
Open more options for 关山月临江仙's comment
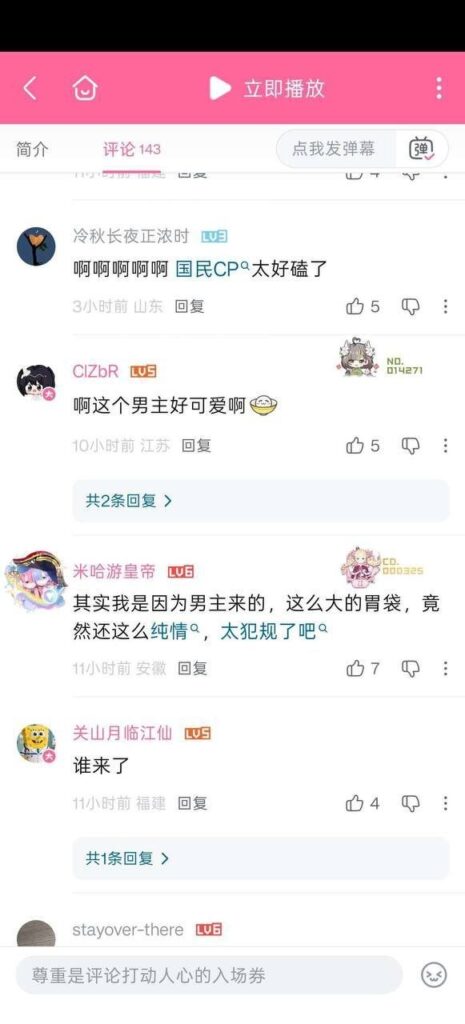[x=445, y=803]
